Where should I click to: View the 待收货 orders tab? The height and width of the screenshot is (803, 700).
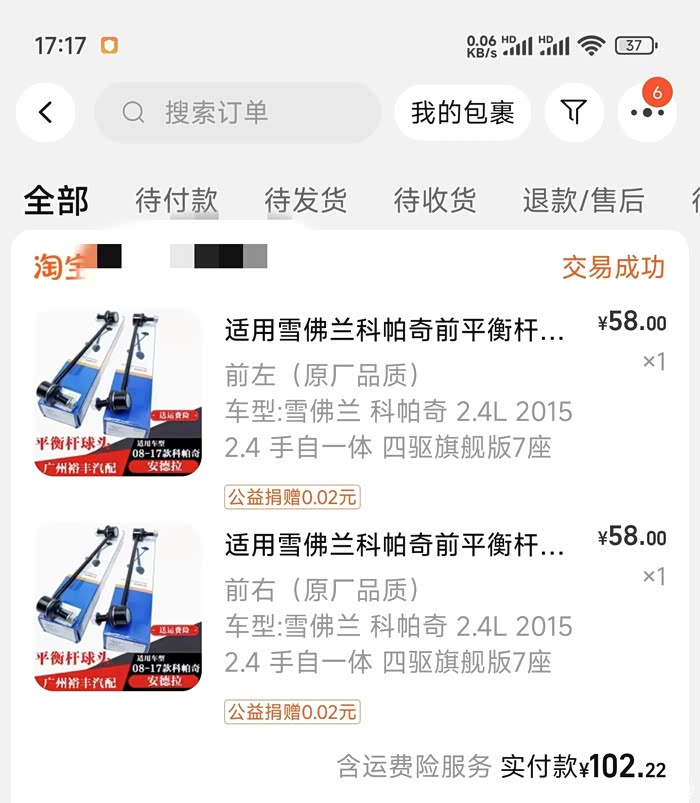tap(434, 200)
